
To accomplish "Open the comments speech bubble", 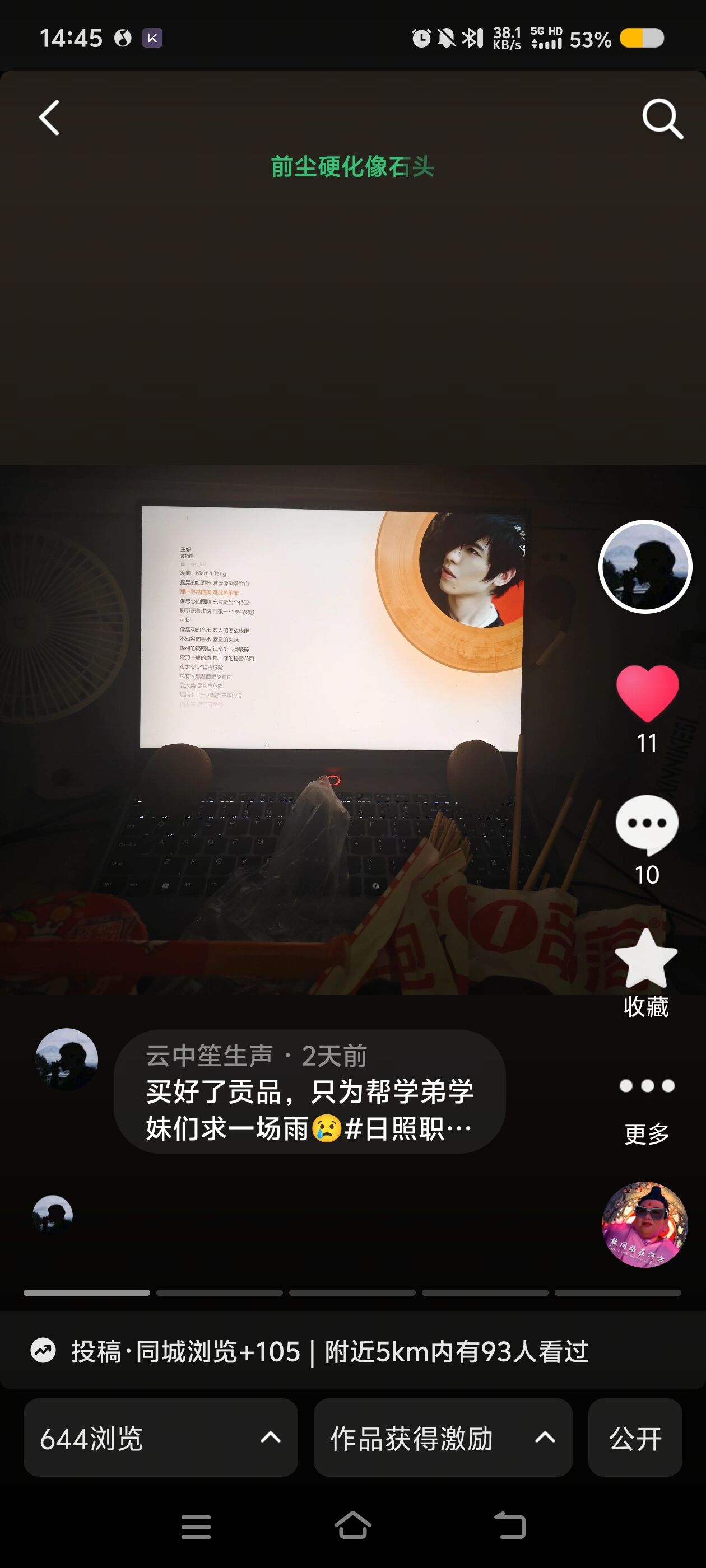I will click(646, 824).
